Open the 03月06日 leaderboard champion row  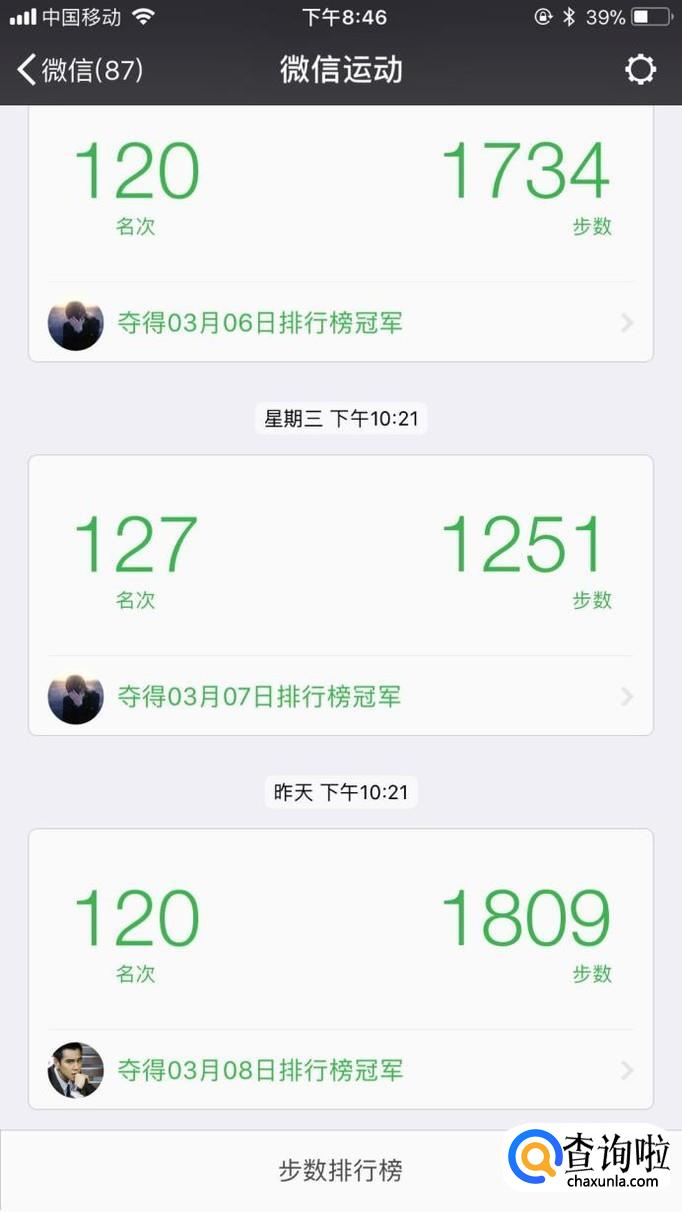coord(340,323)
